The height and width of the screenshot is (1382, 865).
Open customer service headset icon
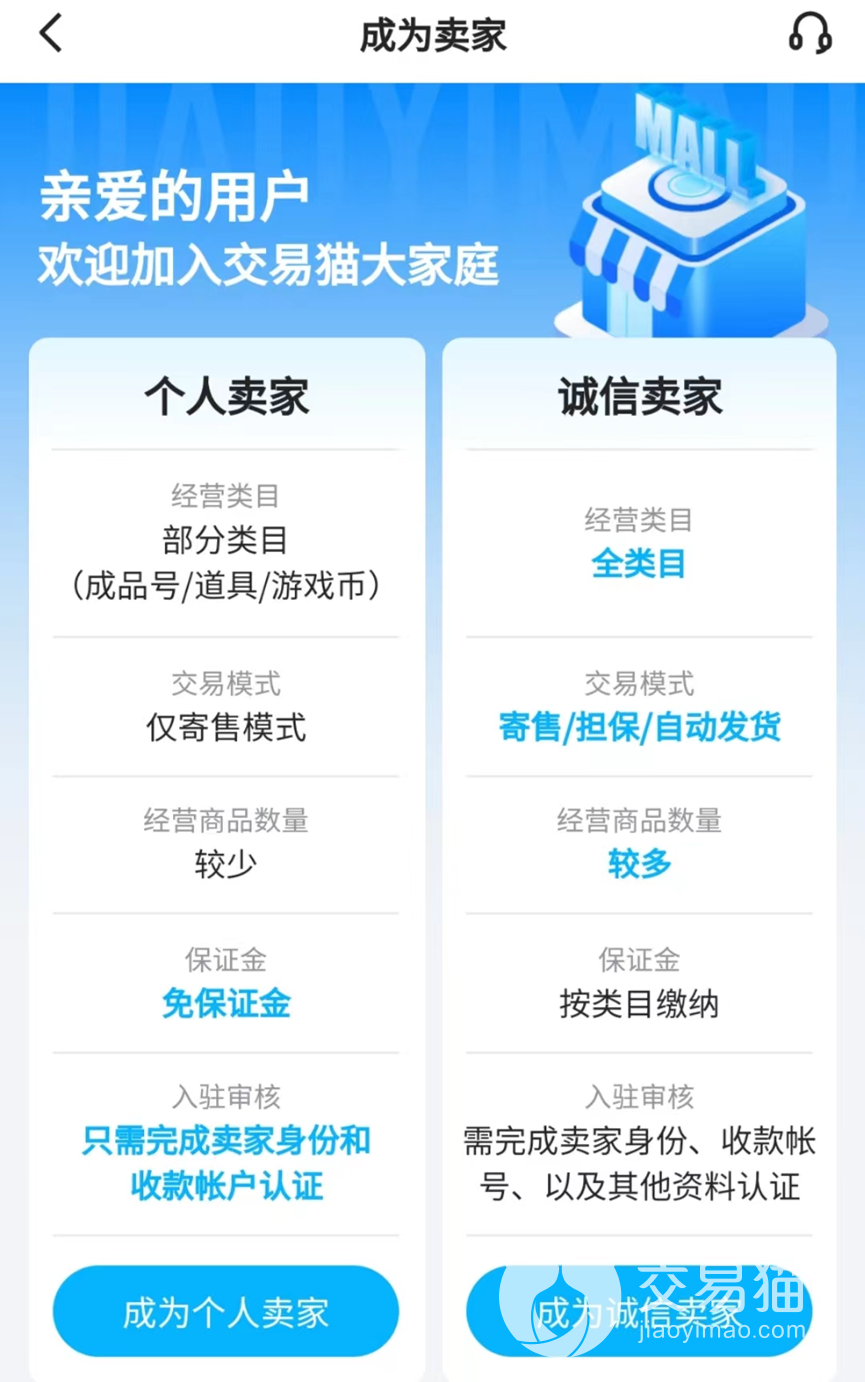pyautogui.click(x=809, y=34)
